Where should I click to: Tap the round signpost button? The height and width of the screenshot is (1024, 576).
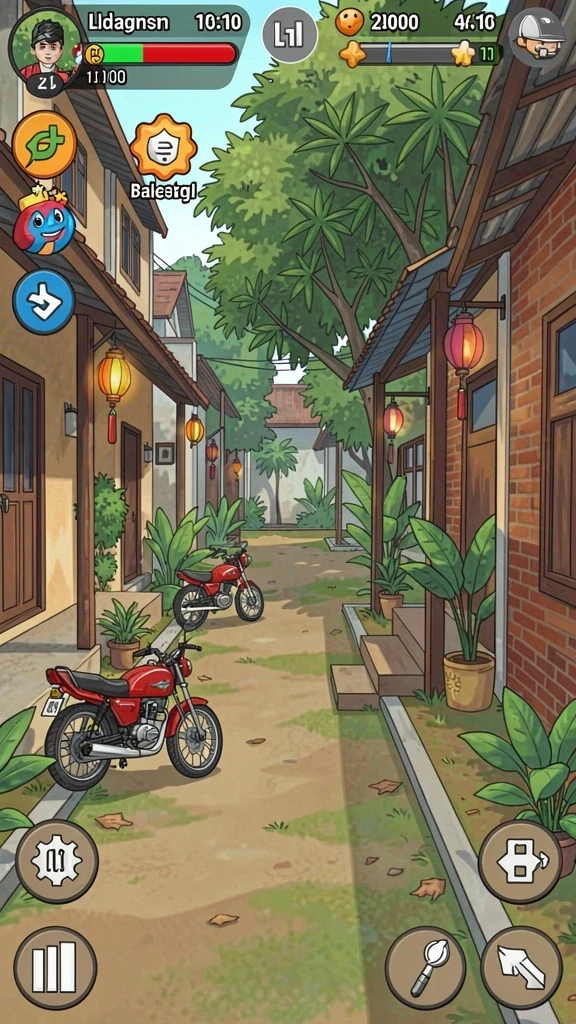520,861
